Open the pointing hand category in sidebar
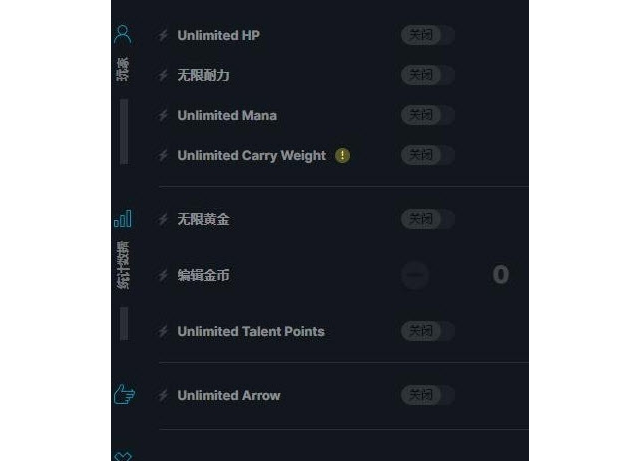Image resolution: width=631 pixels, height=461 pixels. (124, 395)
